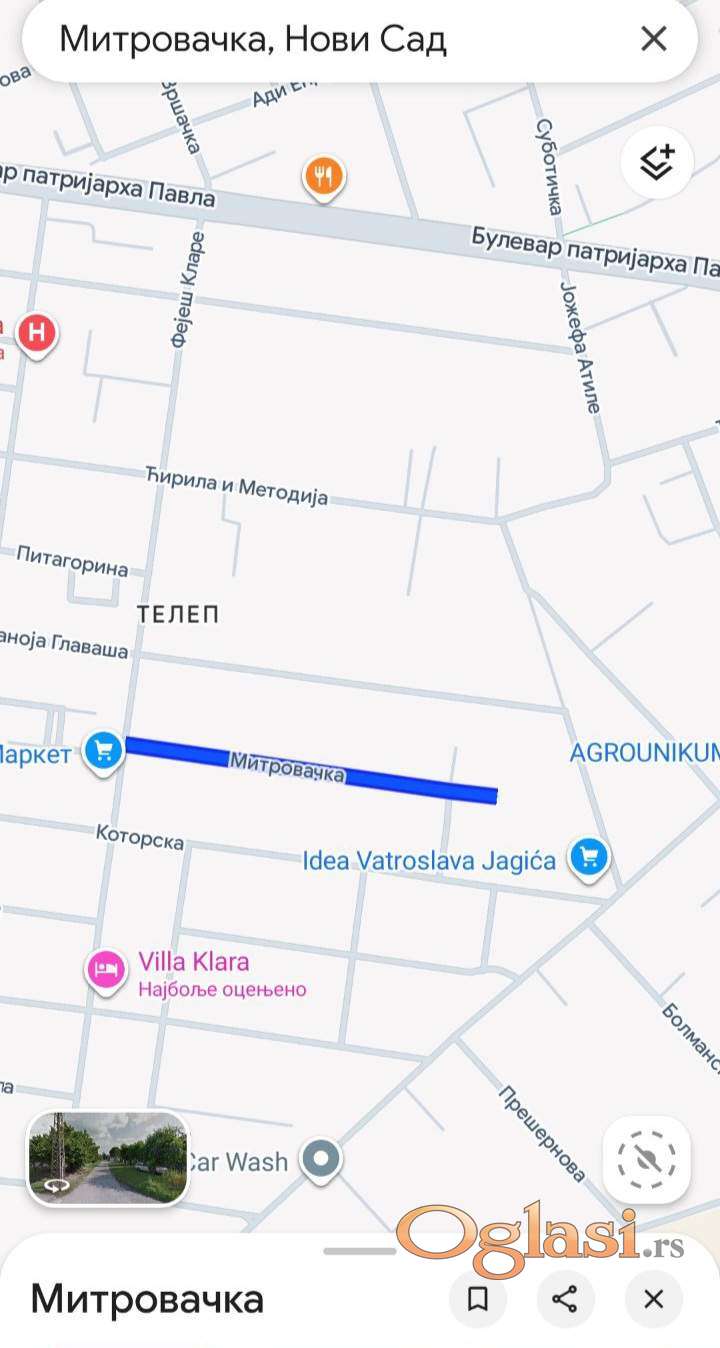Select the Villa Klara hotel marker

[106, 967]
